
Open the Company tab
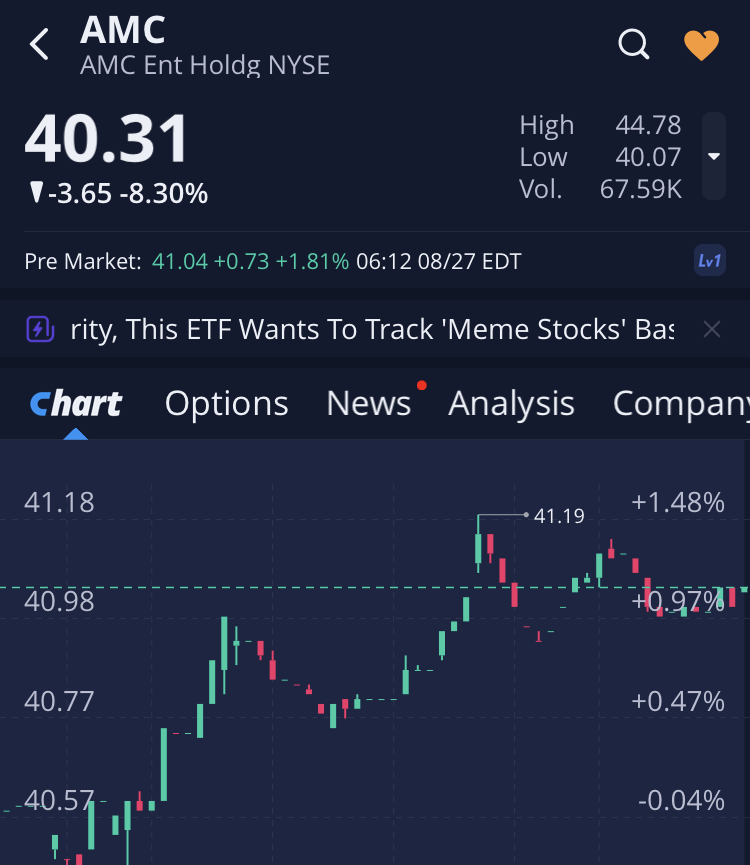pos(680,403)
